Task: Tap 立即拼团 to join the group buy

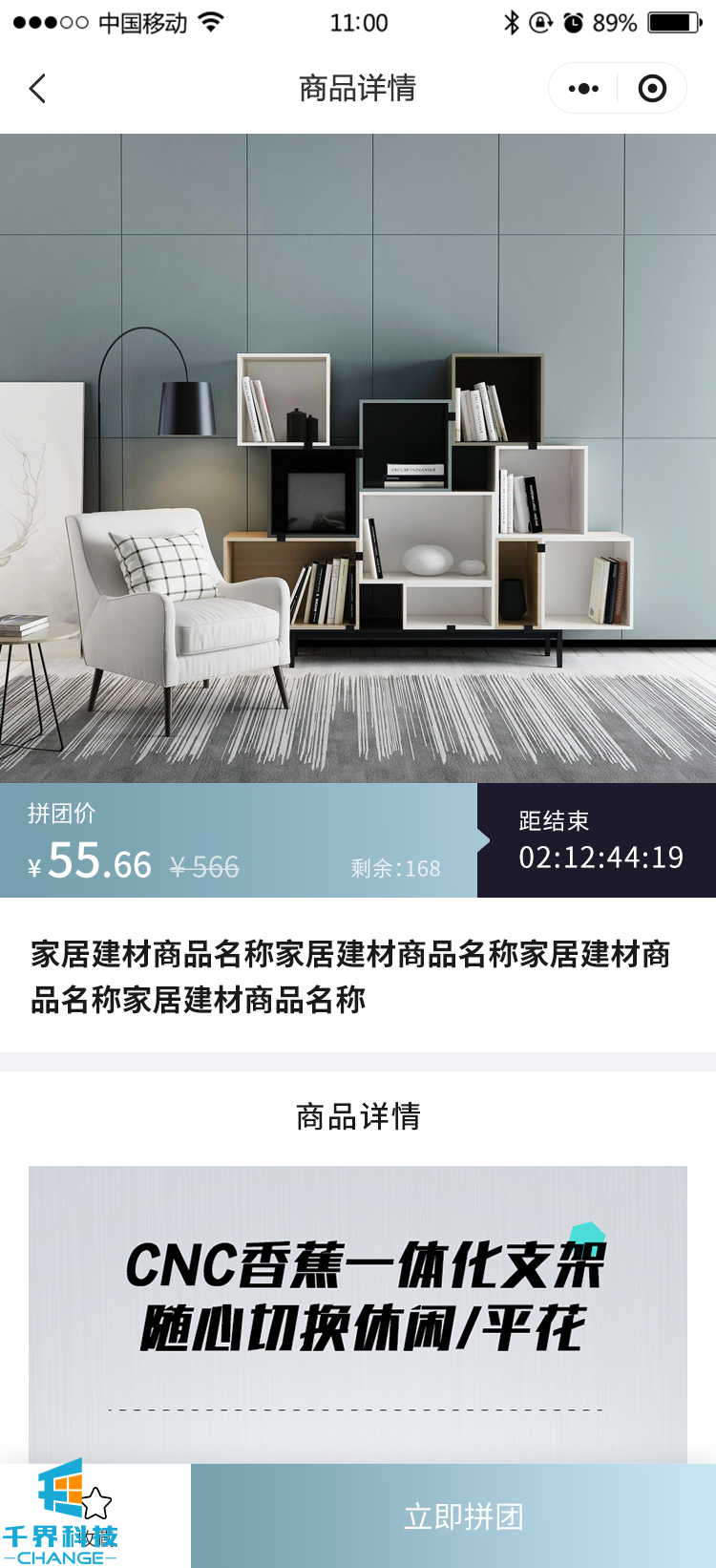Action: coord(463,1515)
